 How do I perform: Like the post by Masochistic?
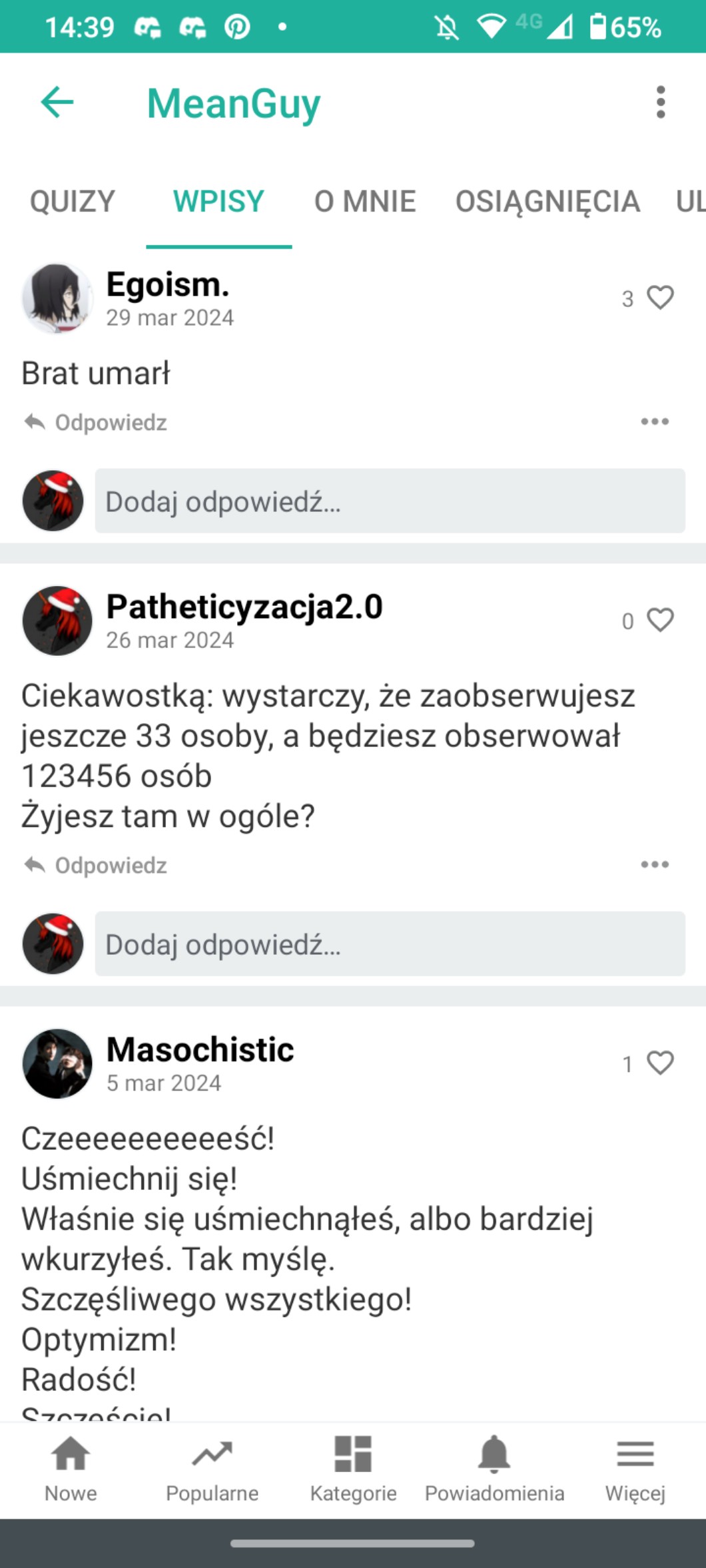[x=660, y=1063]
